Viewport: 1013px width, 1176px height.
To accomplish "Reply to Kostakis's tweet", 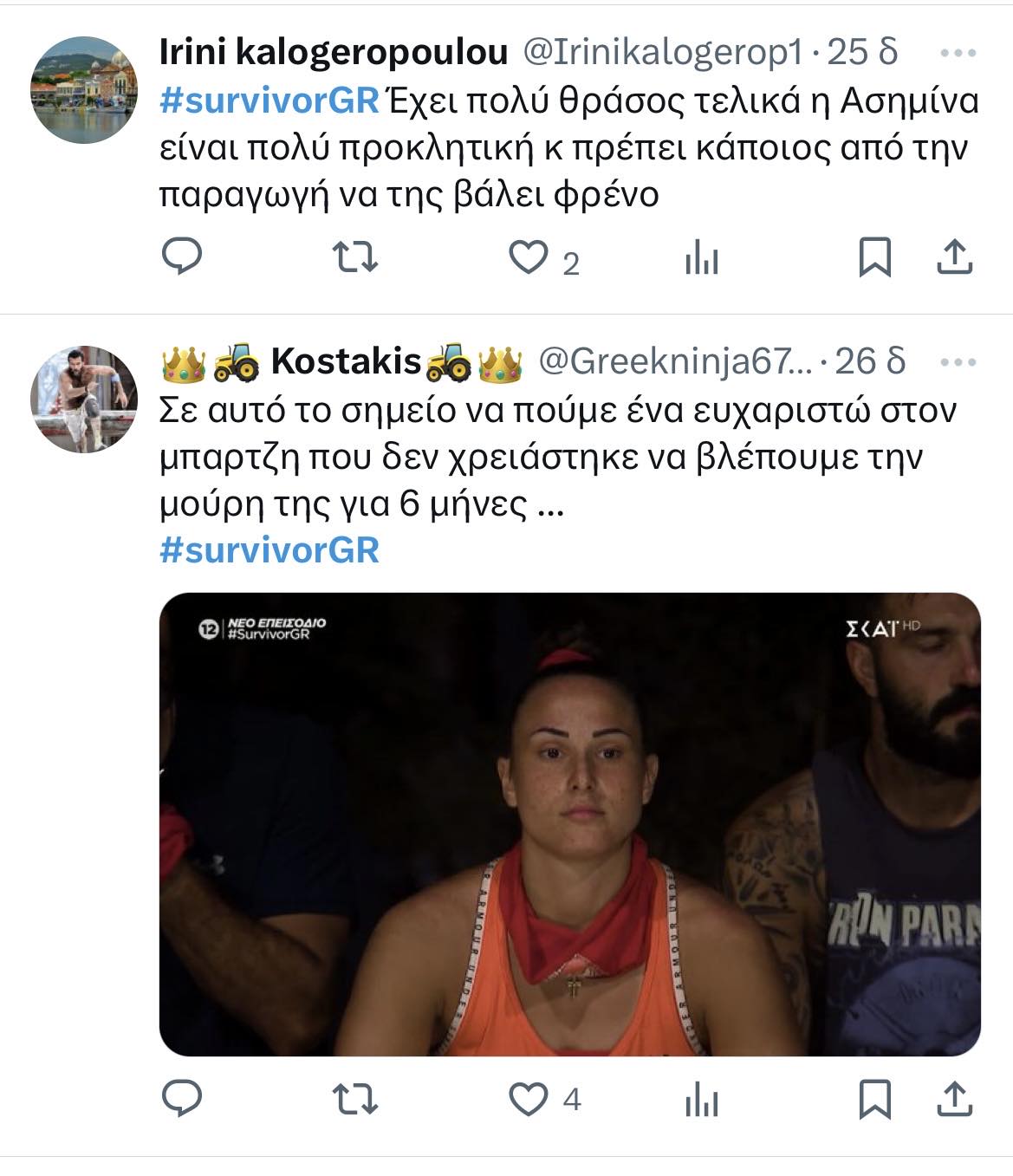I will point(182,1100).
